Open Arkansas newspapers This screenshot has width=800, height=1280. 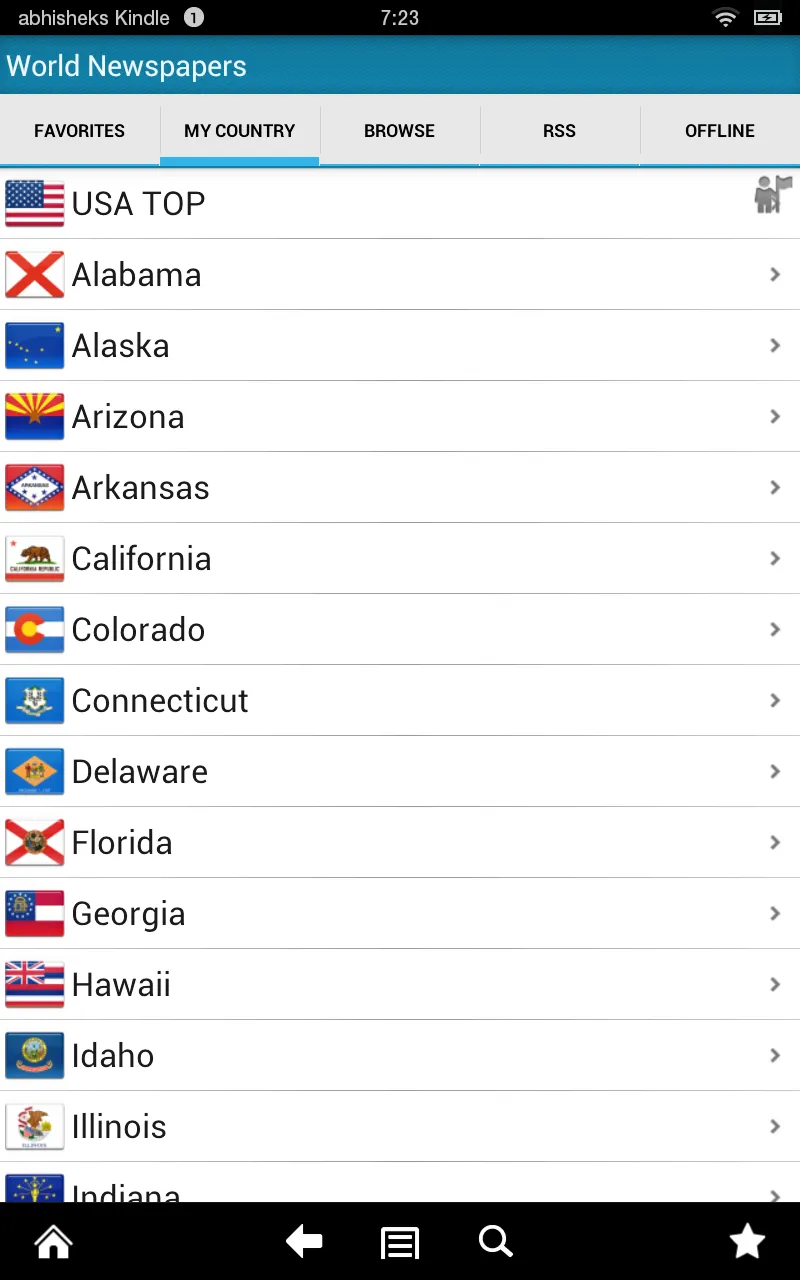point(400,488)
